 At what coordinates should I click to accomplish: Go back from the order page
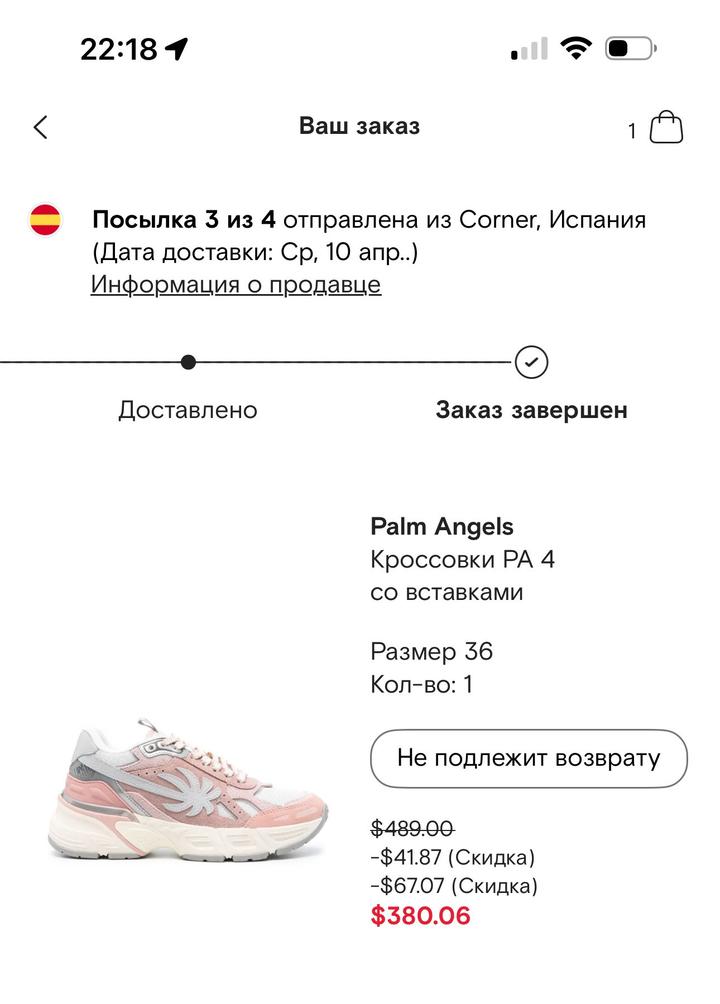click(40, 127)
